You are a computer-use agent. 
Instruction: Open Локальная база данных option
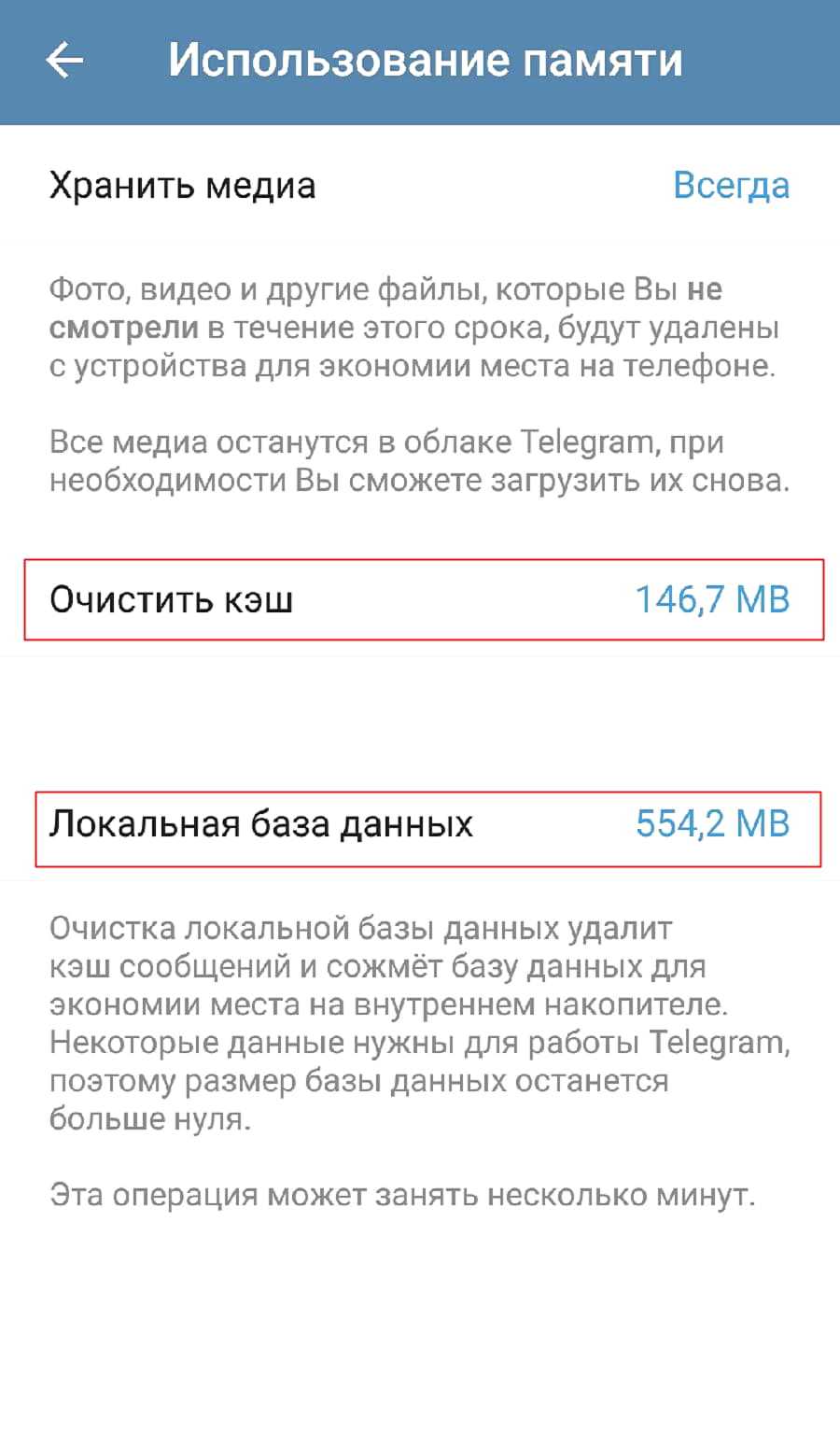pyautogui.click(x=420, y=824)
